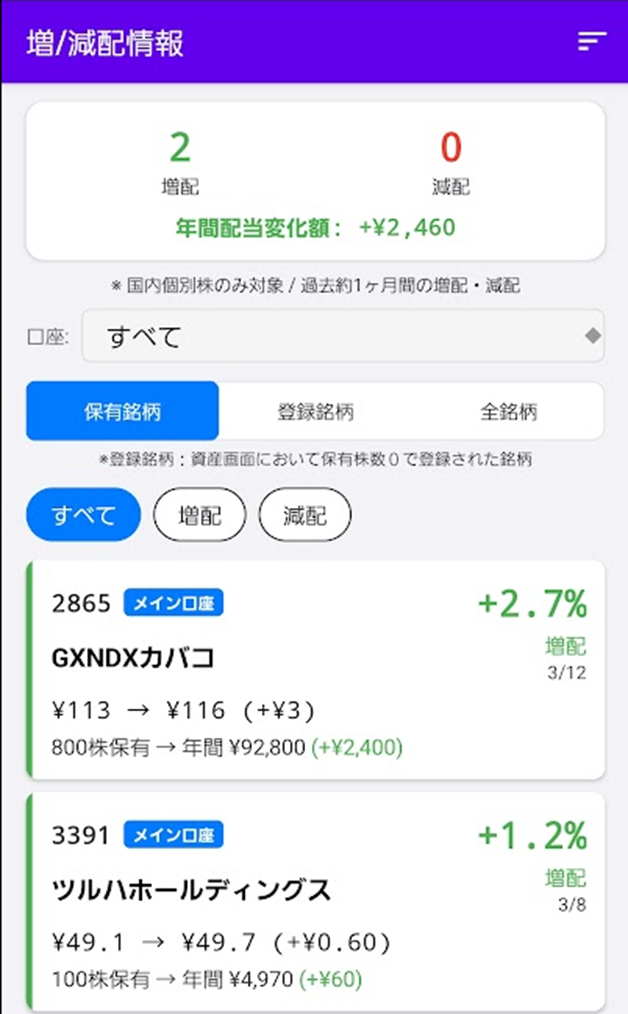This screenshot has width=628, height=1014.
Task: Filter by 増配 chip
Action: click(199, 515)
